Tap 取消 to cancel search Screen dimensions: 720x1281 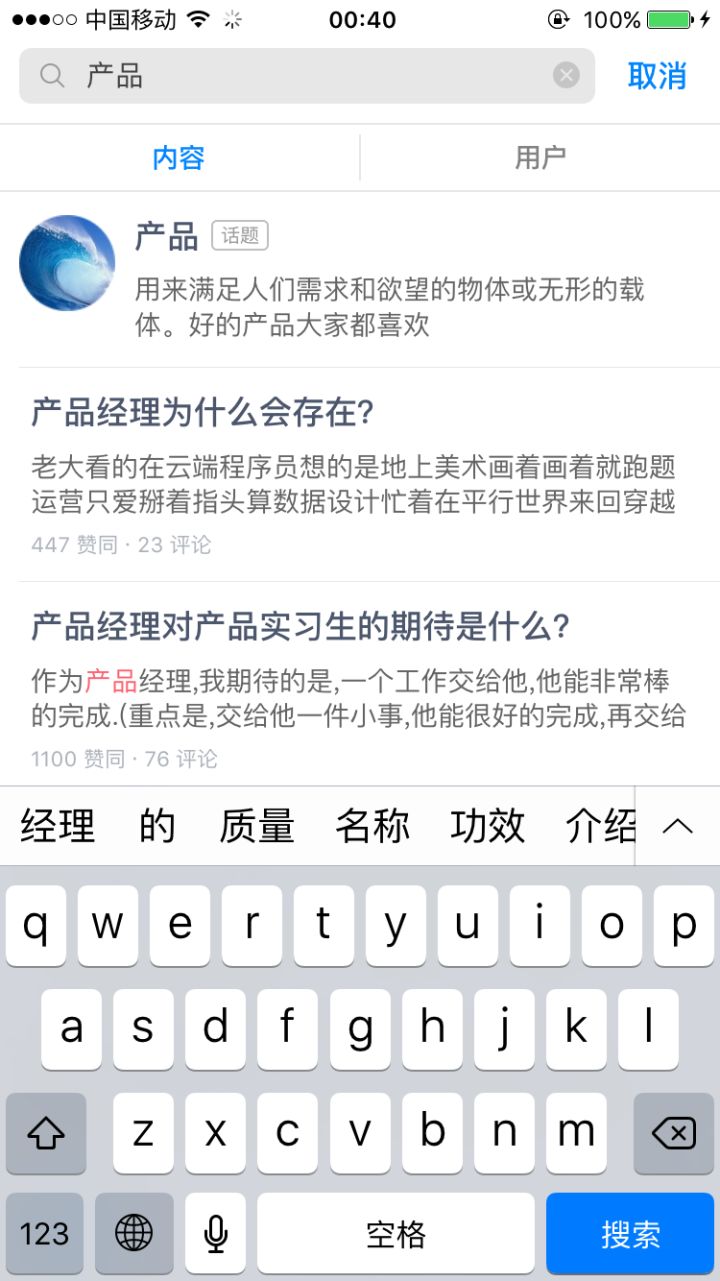click(x=657, y=76)
